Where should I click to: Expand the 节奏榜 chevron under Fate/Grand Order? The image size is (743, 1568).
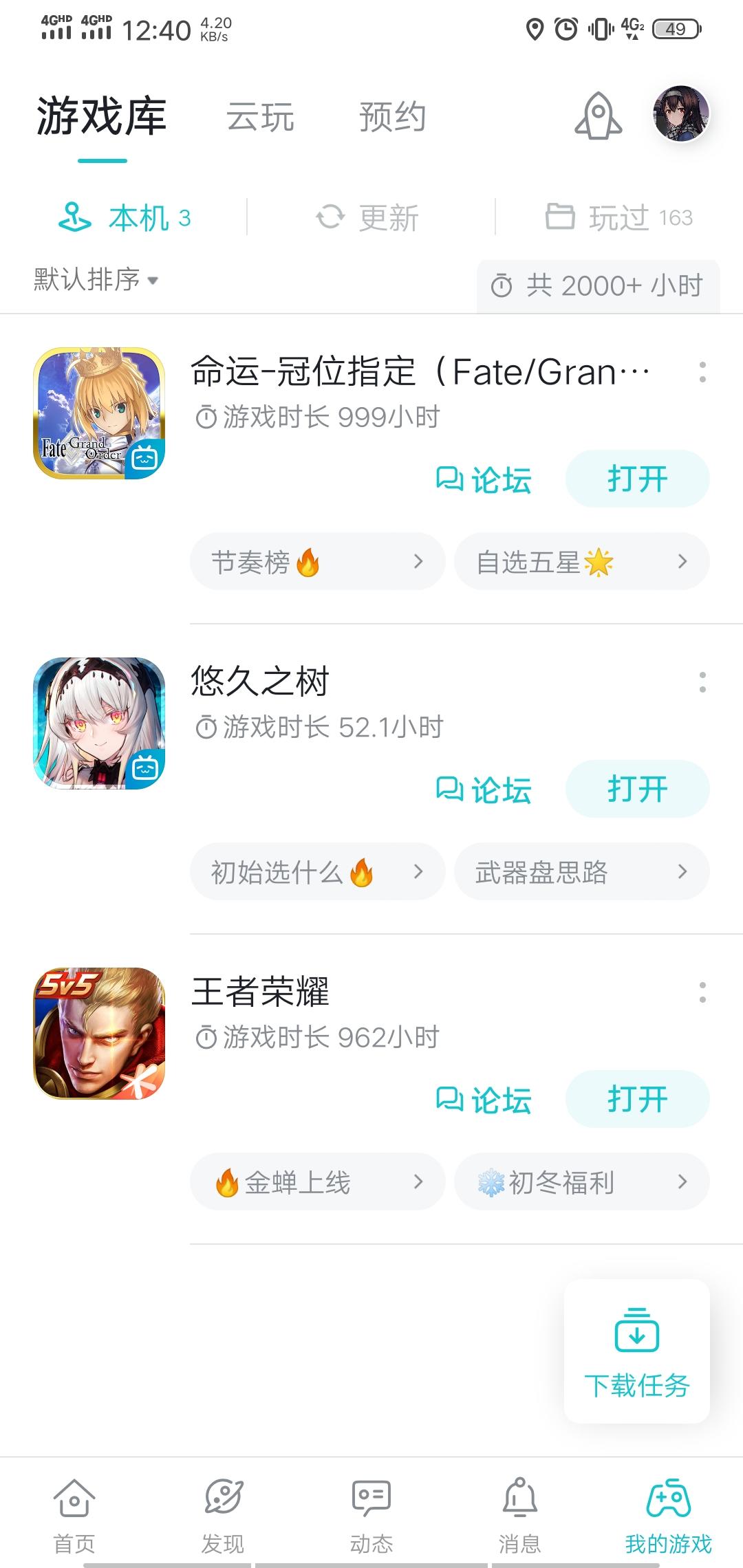point(420,562)
